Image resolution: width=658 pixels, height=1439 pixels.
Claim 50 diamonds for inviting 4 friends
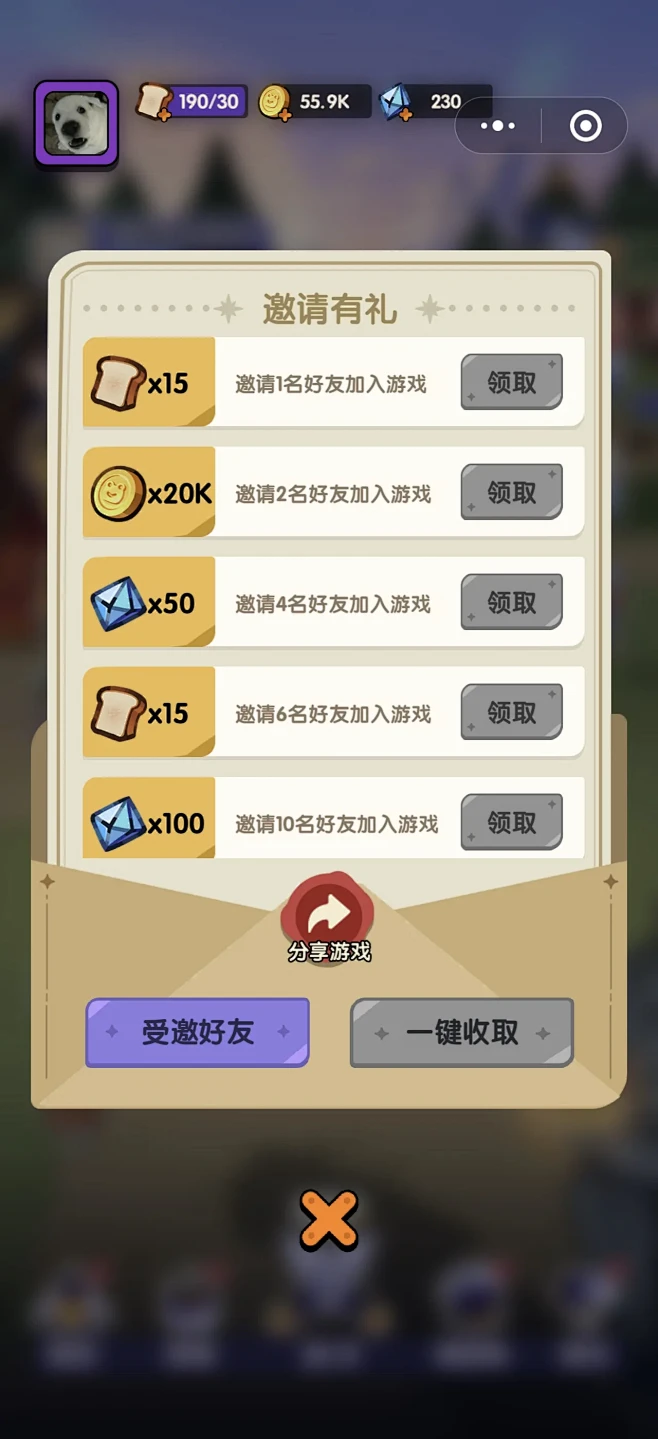tap(511, 602)
